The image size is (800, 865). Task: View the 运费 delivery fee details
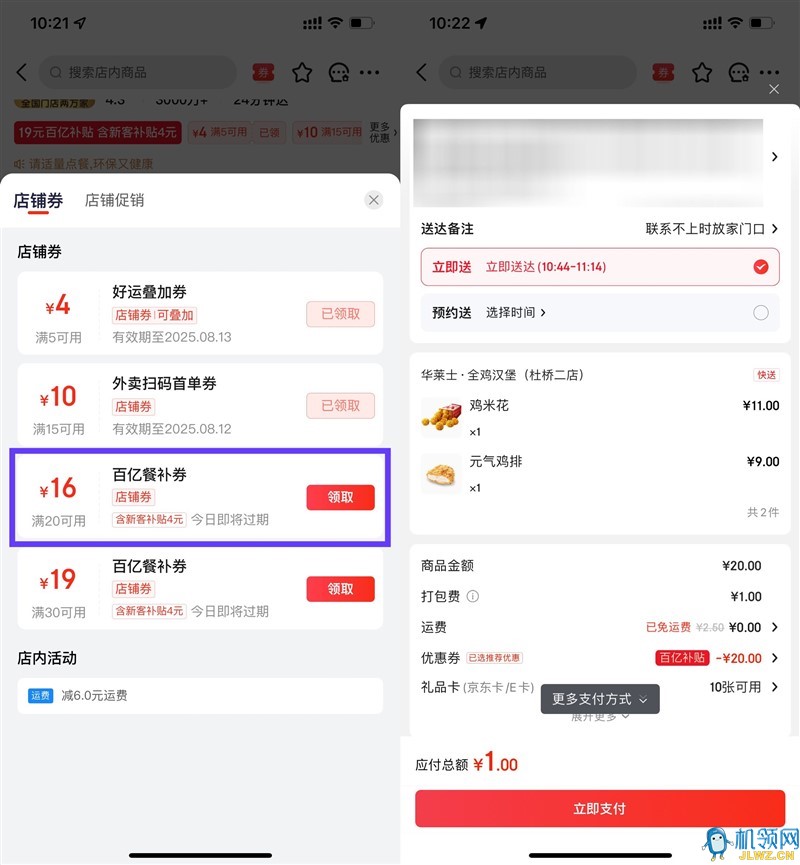(774, 628)
